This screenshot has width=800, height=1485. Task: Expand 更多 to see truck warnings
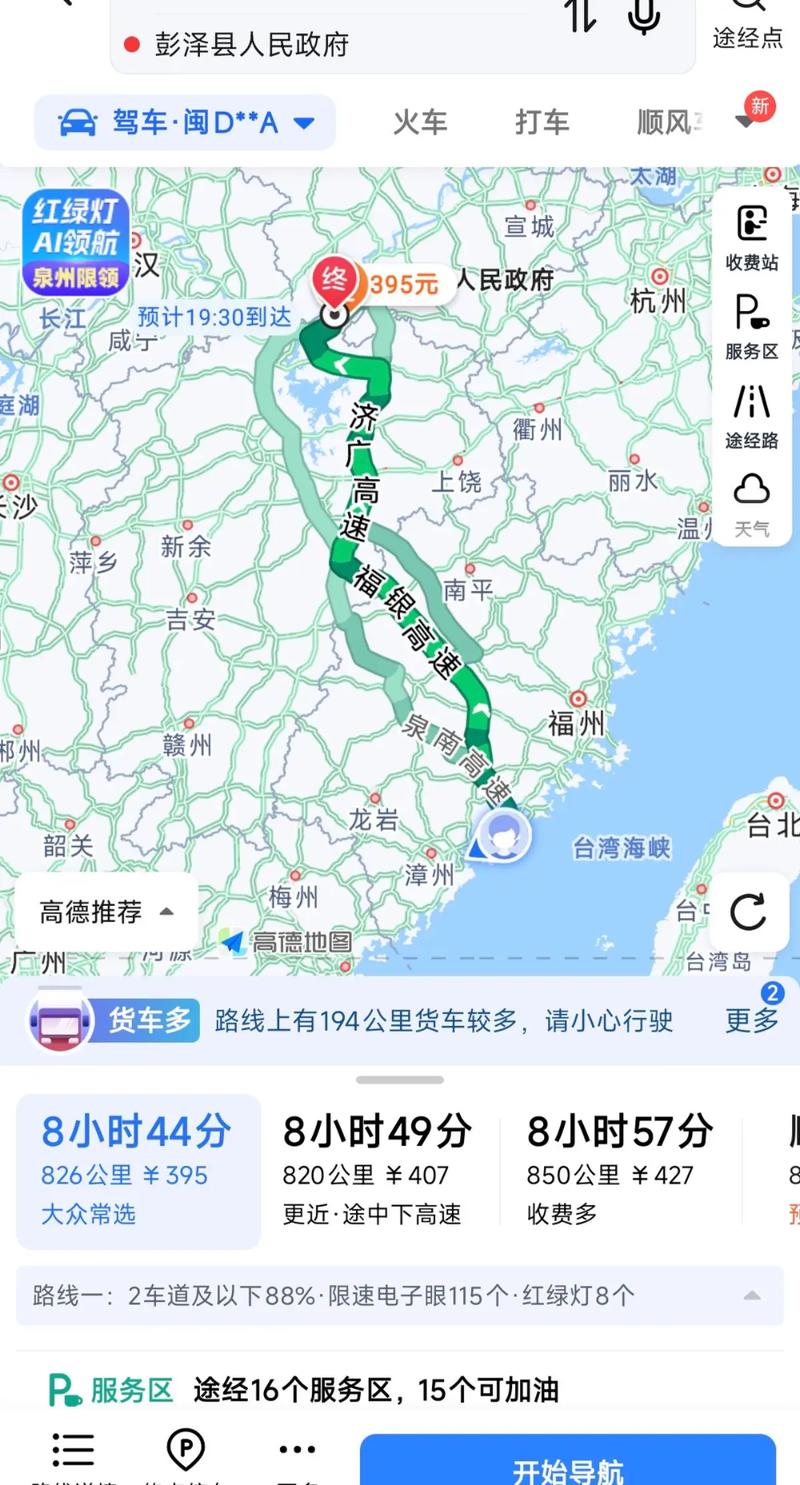click(750, 1019)
